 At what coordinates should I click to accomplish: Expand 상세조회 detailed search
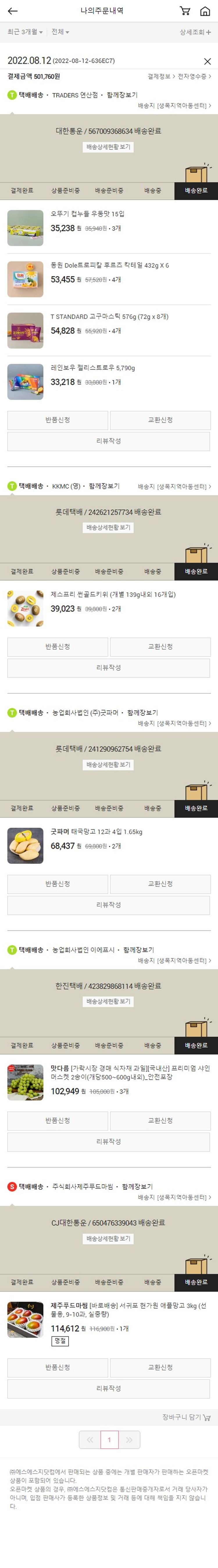point(194,32)
